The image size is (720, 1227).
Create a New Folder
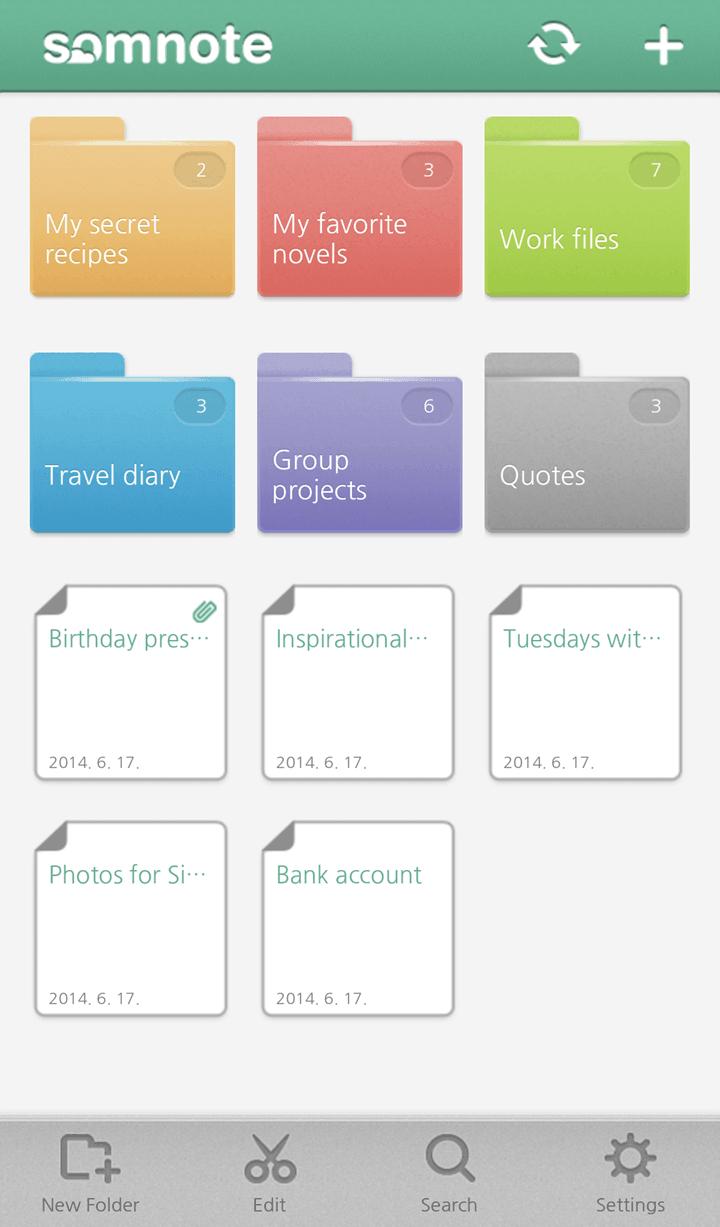90,1172
